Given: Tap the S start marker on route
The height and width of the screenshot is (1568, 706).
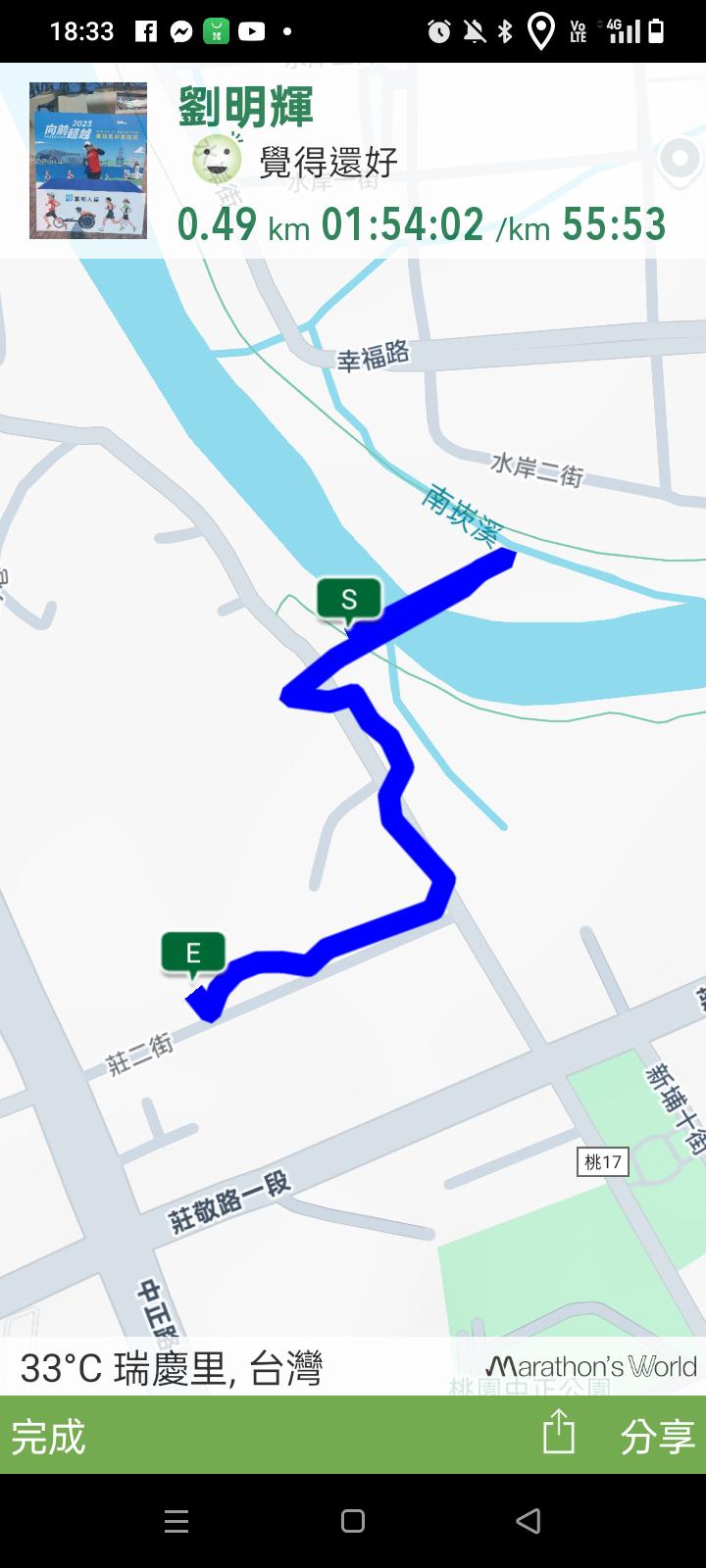Looking at the screenshot, I should (348, 599).
